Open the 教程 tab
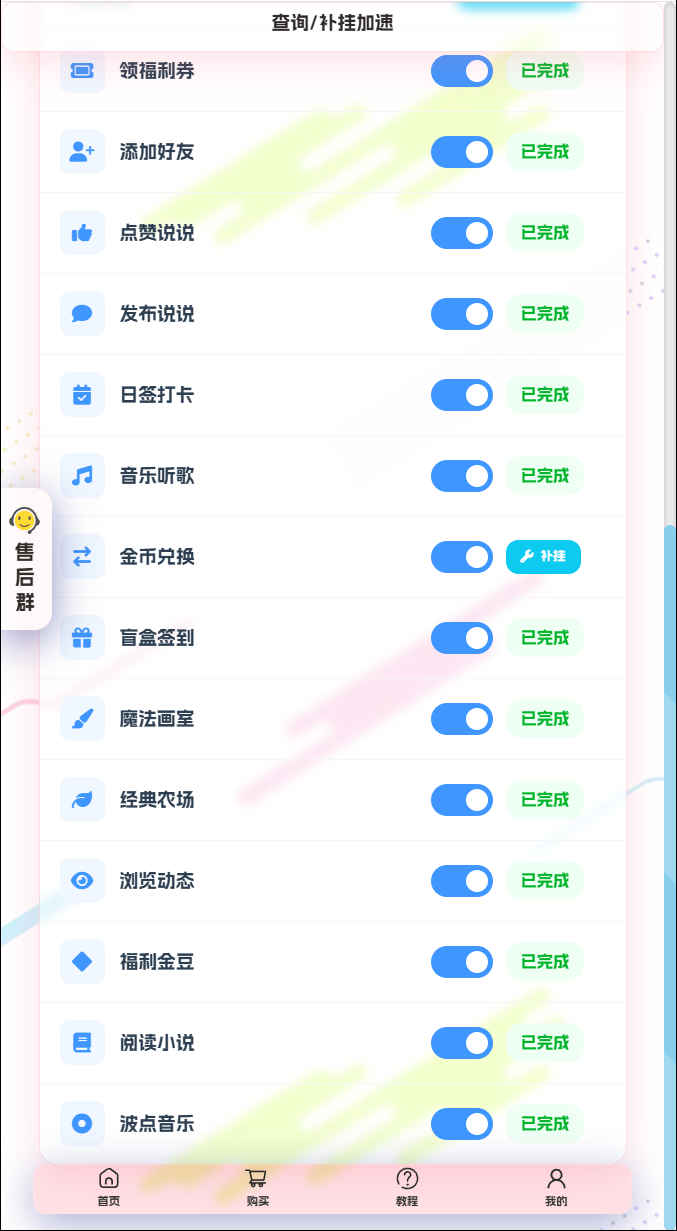The width and height of the screenshot is (677, 1231). [x=407, y=1187]
